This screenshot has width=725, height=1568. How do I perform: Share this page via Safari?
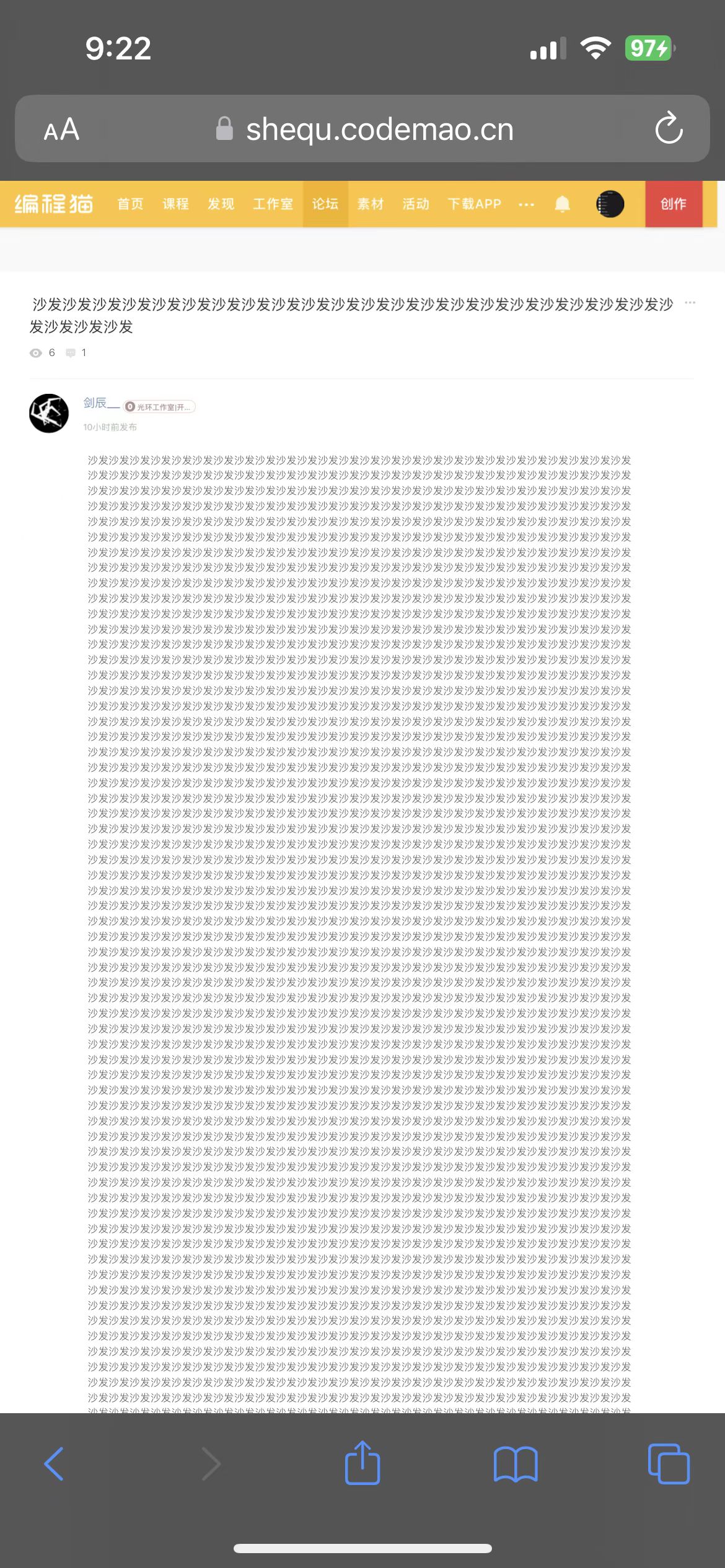(362, 1463)
